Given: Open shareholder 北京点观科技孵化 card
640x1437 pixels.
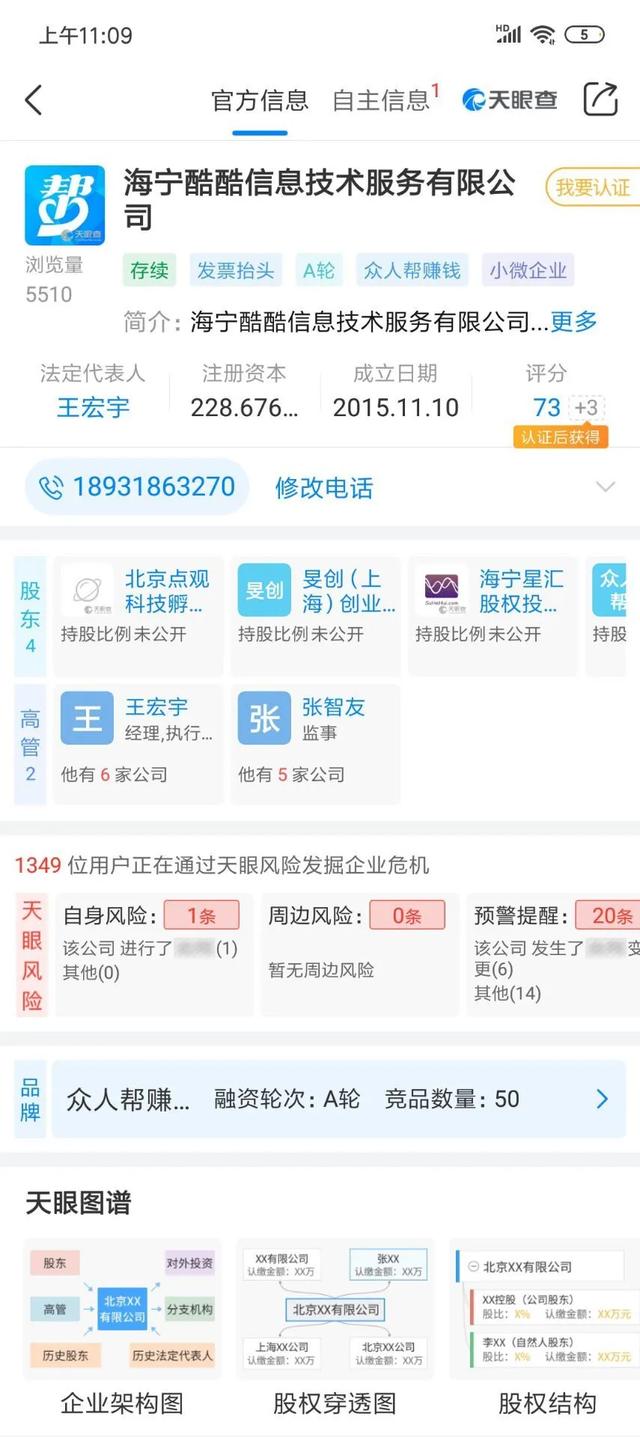Looking at the screenshot, I should pyautogui.click(x=138, y=603).
